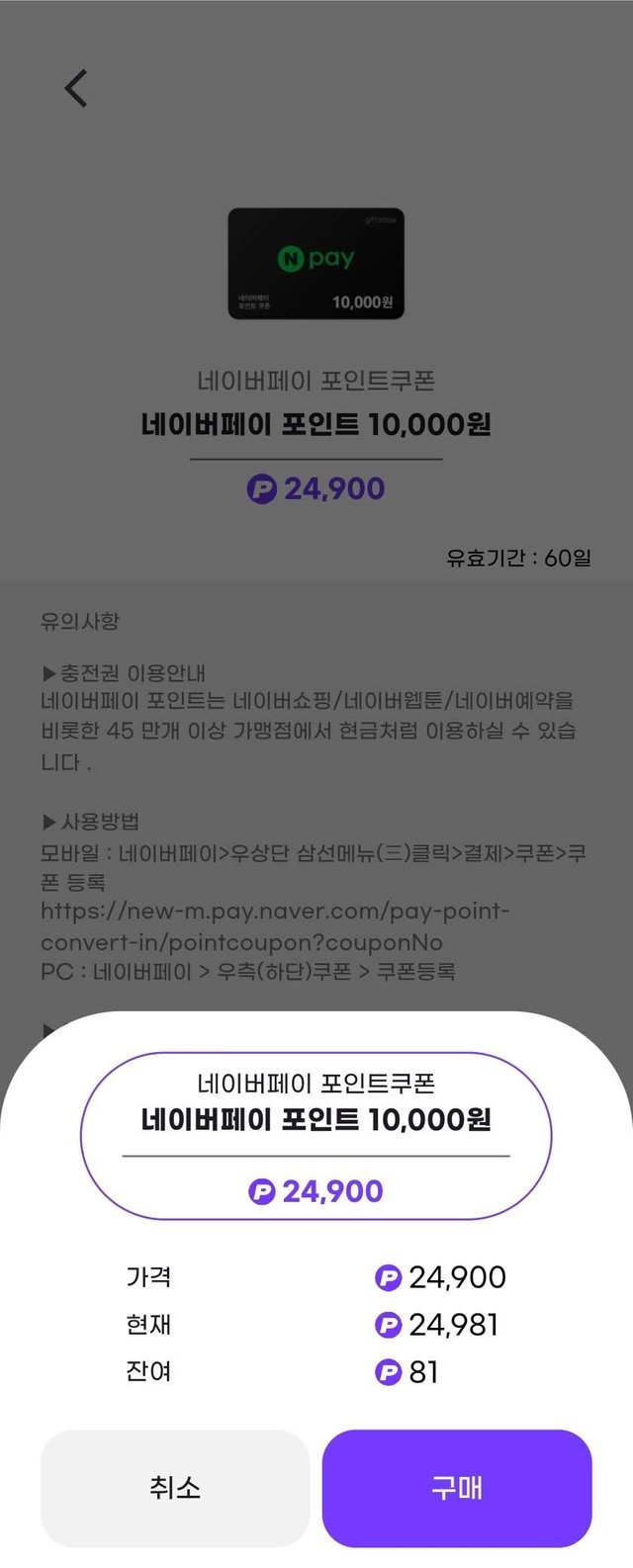
Task: Cancel the purchase with 취소
Action: pyautogui.click(x=175, y=1487)
